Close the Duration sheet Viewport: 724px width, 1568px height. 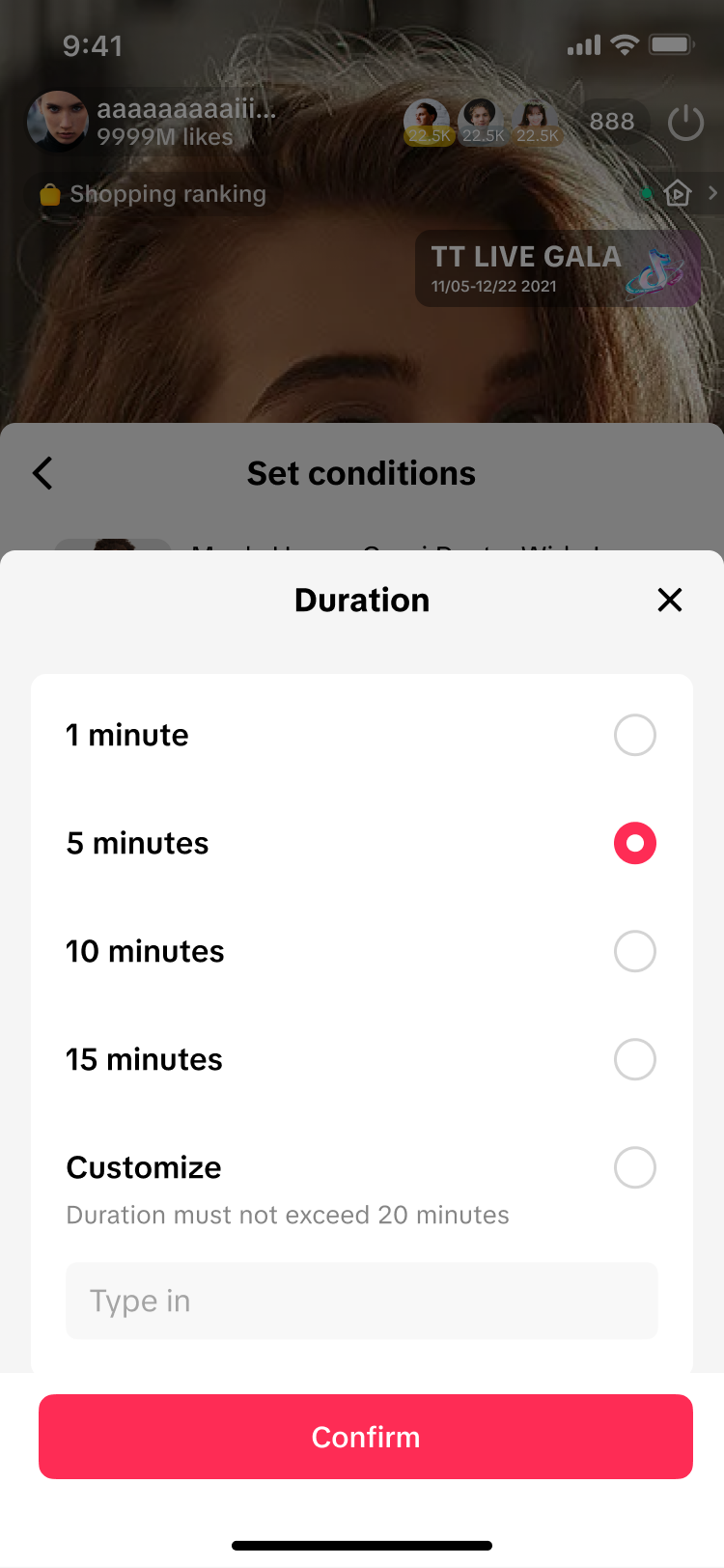coord(669,600)
